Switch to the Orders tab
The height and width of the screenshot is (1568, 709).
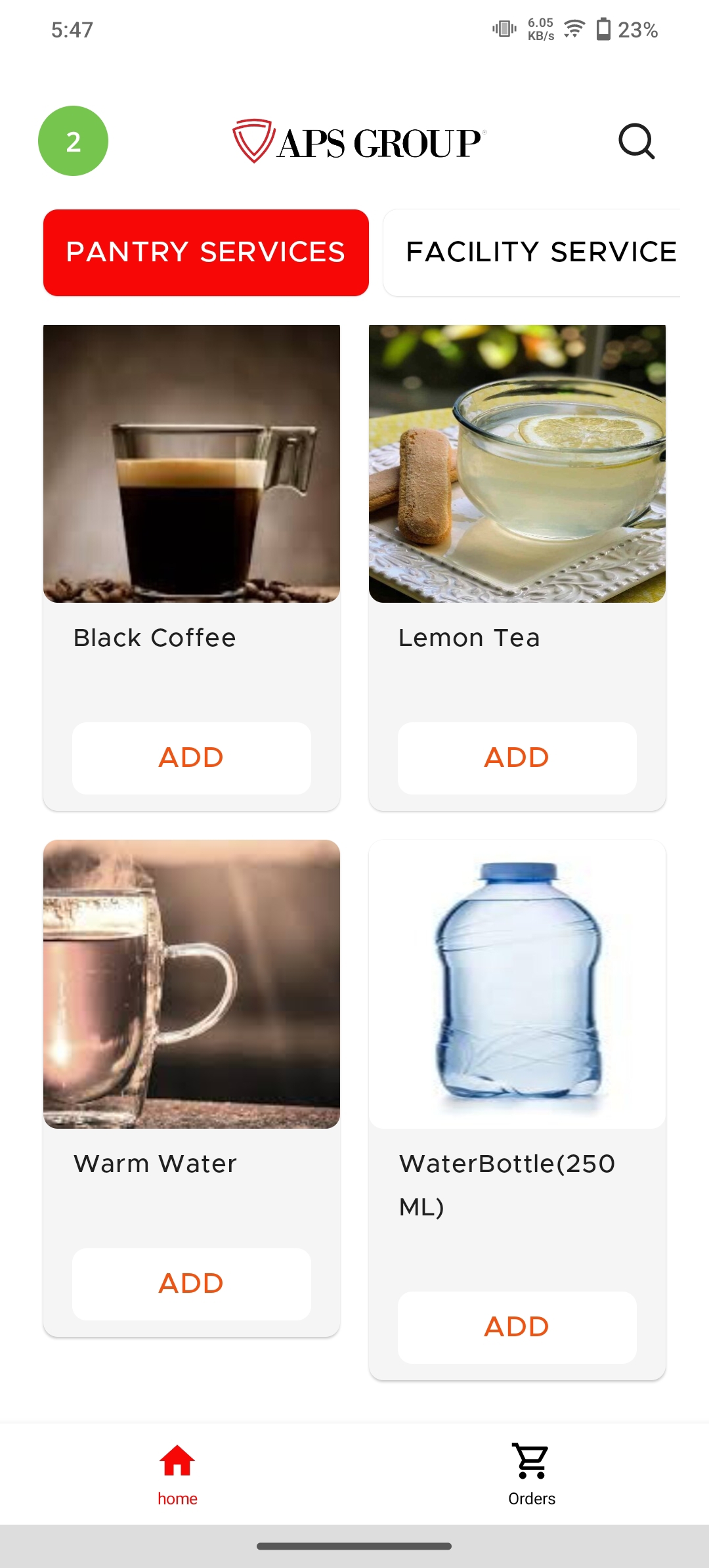pyautogui.click(x=531, y=1474)
